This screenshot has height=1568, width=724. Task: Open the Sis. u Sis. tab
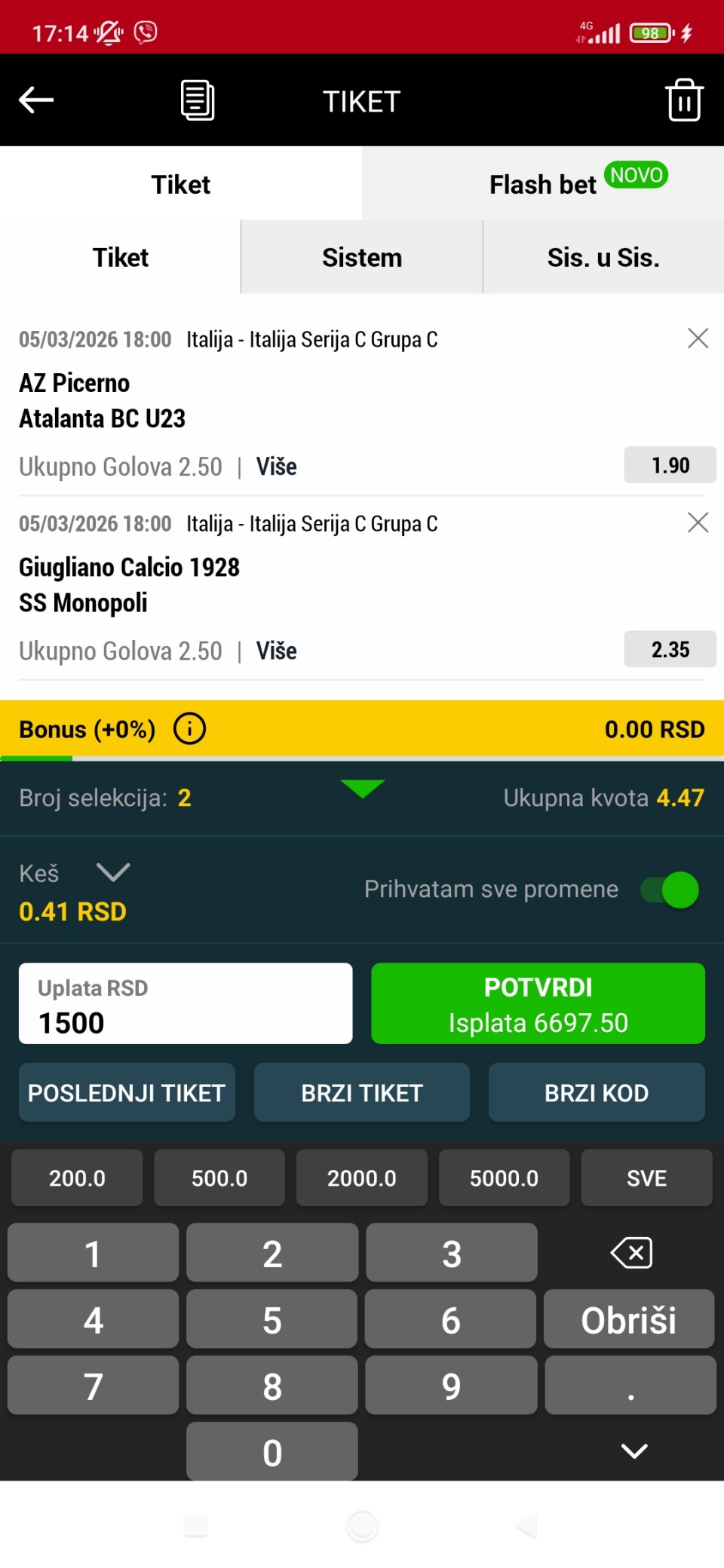click(603, 258)
